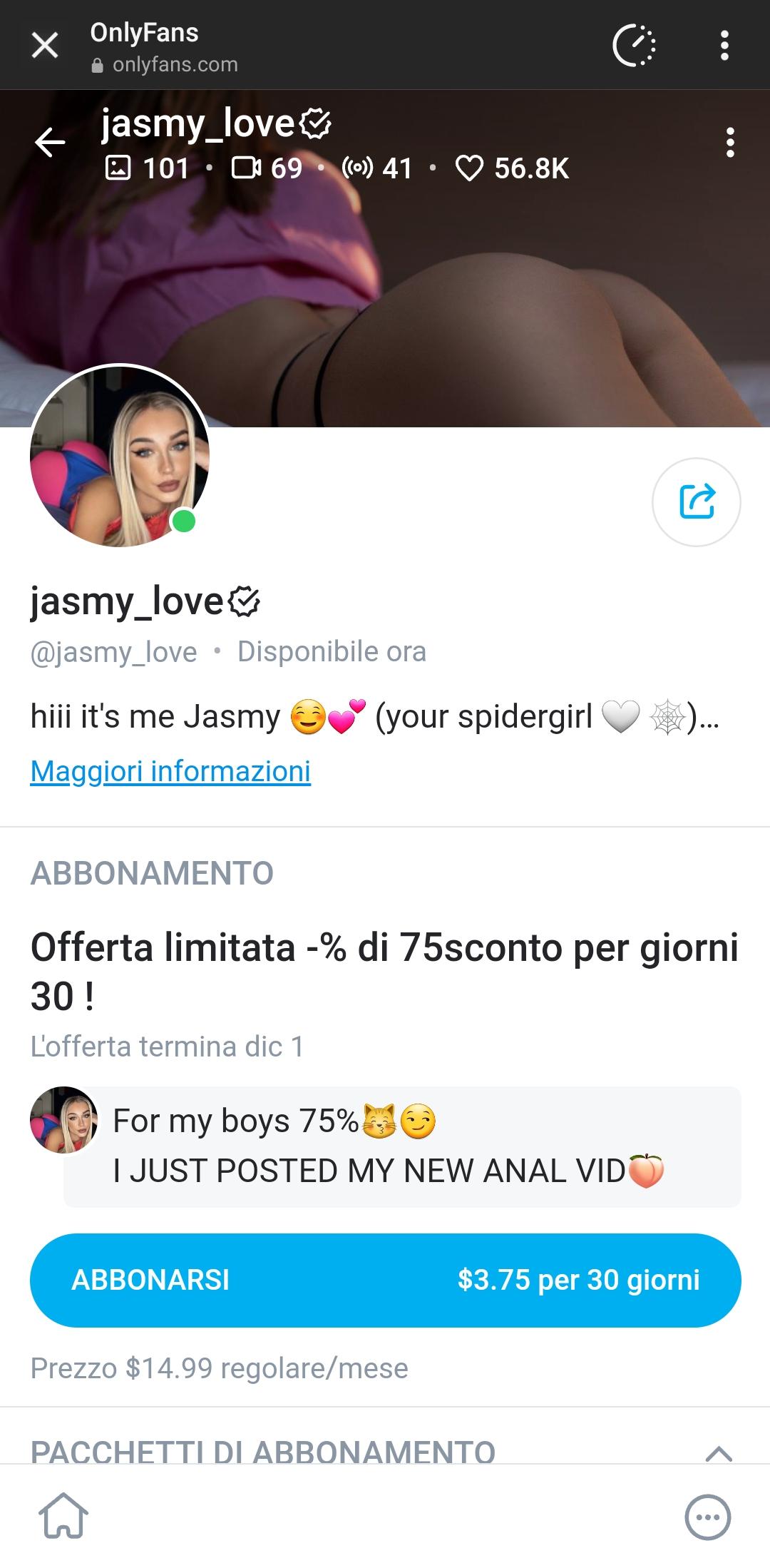This screenshot has height=1568, width=770.
Task: Open the profile's three-dot options menu
Action: 729,143
